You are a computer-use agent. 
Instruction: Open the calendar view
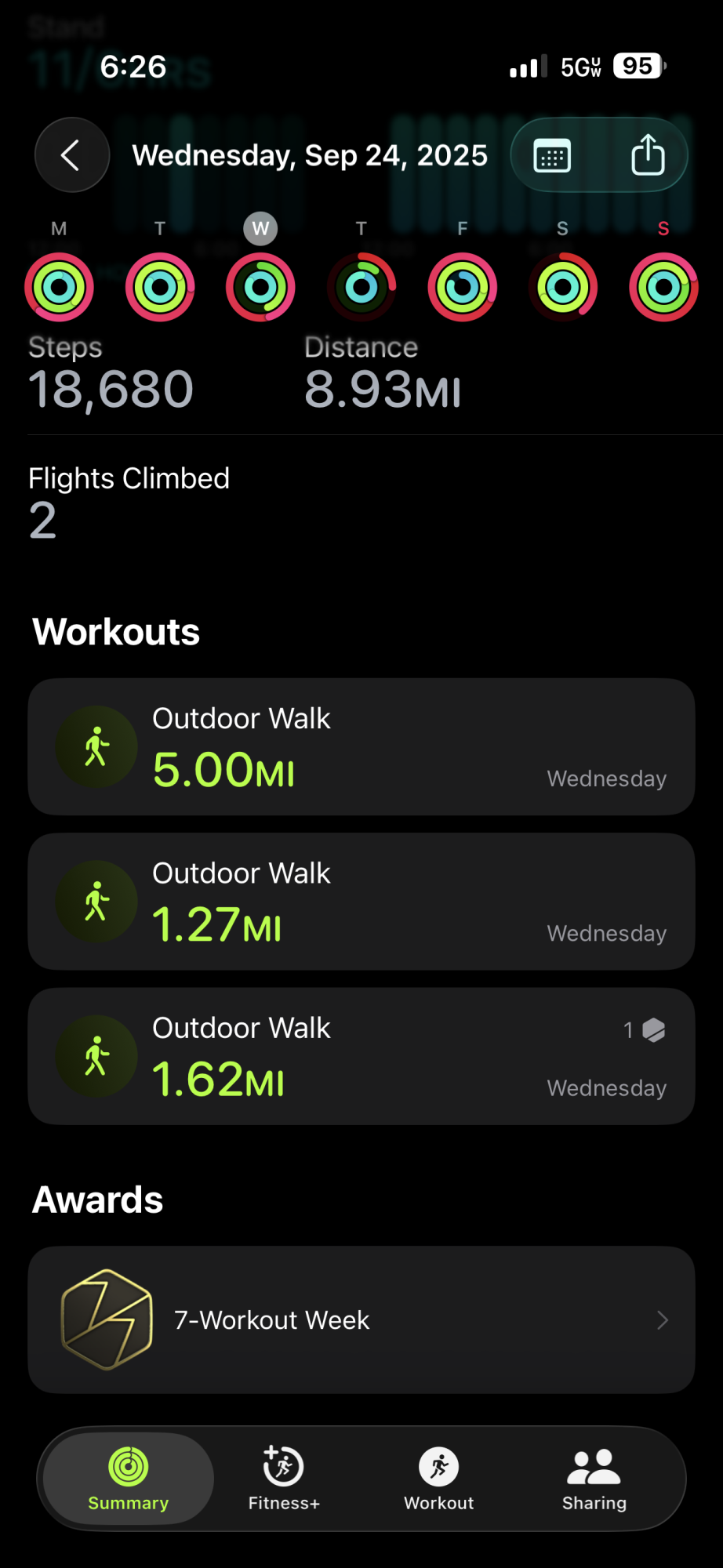(x=552, y=155)
